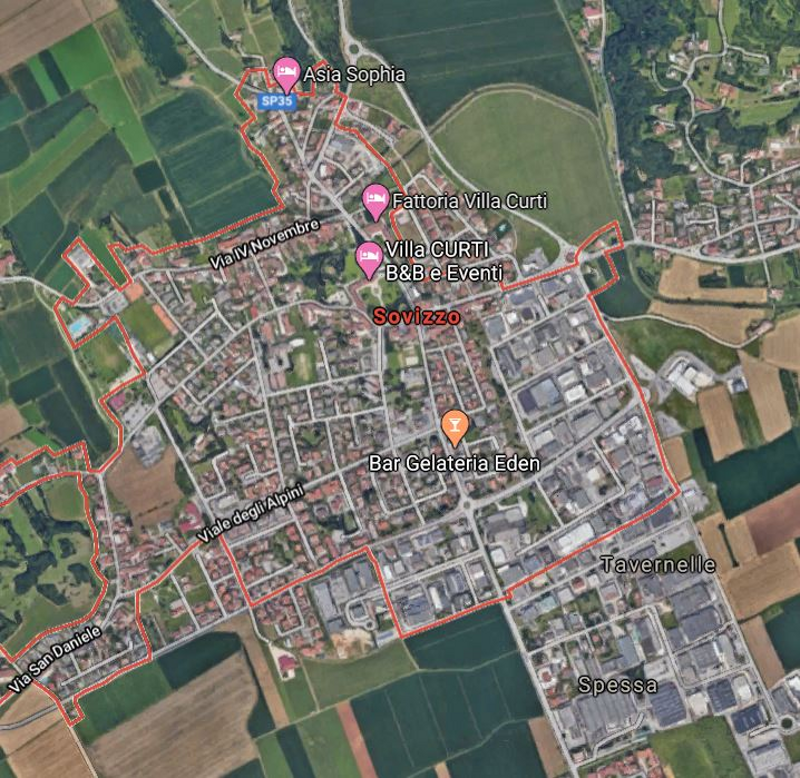This screenshot has width=800, height=778.
Task: Select the Fattoria Villa Curti lodging marker
Action: (x=375, y=201)
